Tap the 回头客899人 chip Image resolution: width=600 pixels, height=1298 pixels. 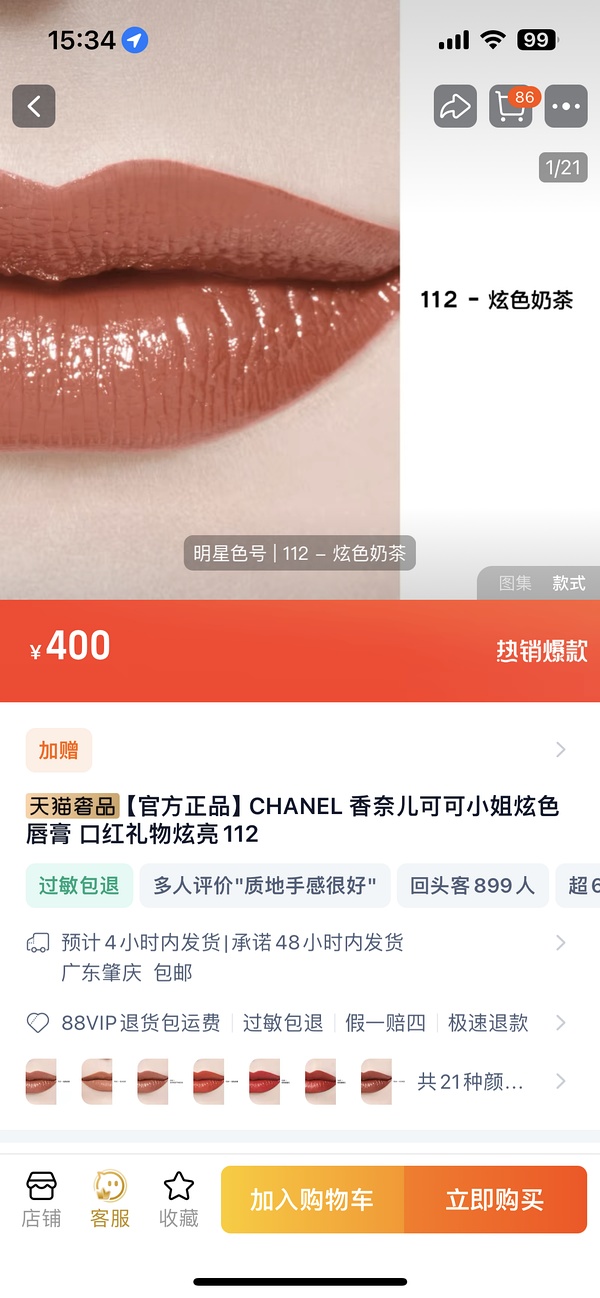coord(472,885)
